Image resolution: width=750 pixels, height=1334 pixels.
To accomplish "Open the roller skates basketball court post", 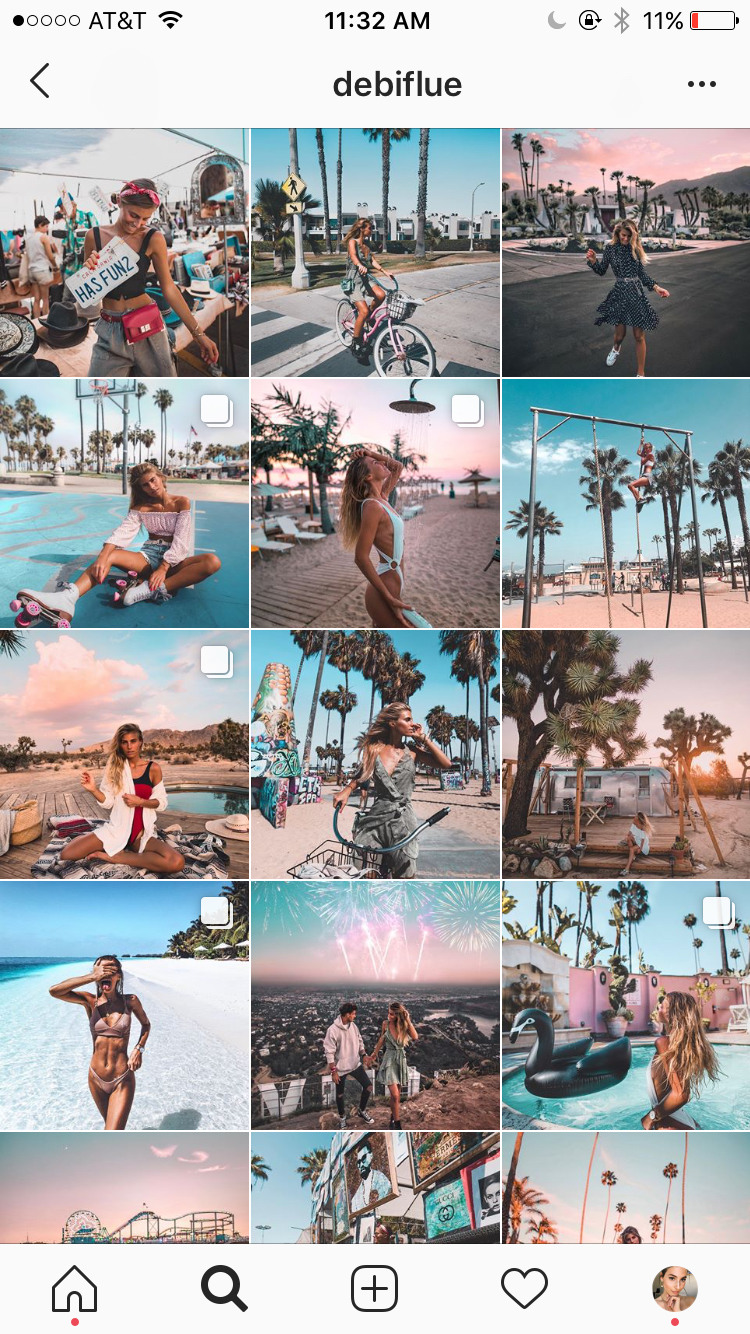I will click(124, 503).
